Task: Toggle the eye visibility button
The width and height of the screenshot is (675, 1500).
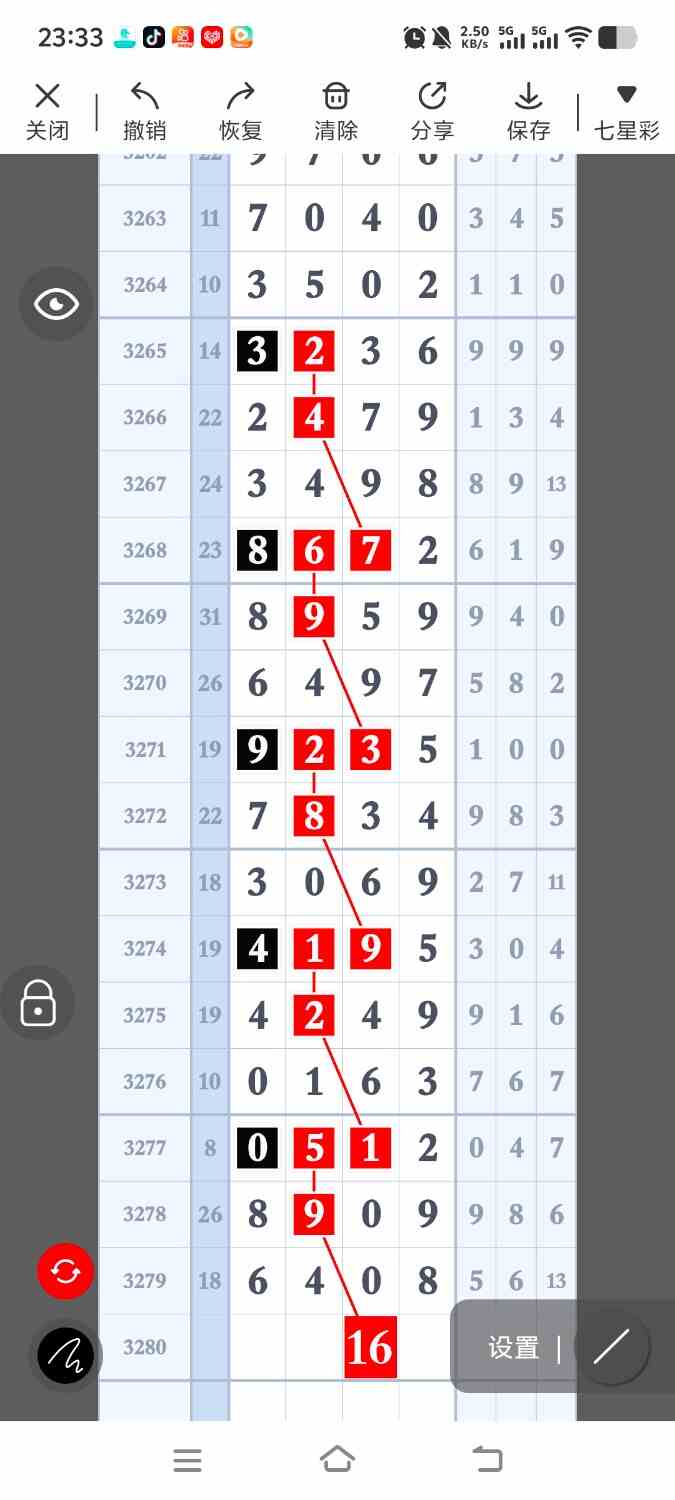Action: coord(56,304)
